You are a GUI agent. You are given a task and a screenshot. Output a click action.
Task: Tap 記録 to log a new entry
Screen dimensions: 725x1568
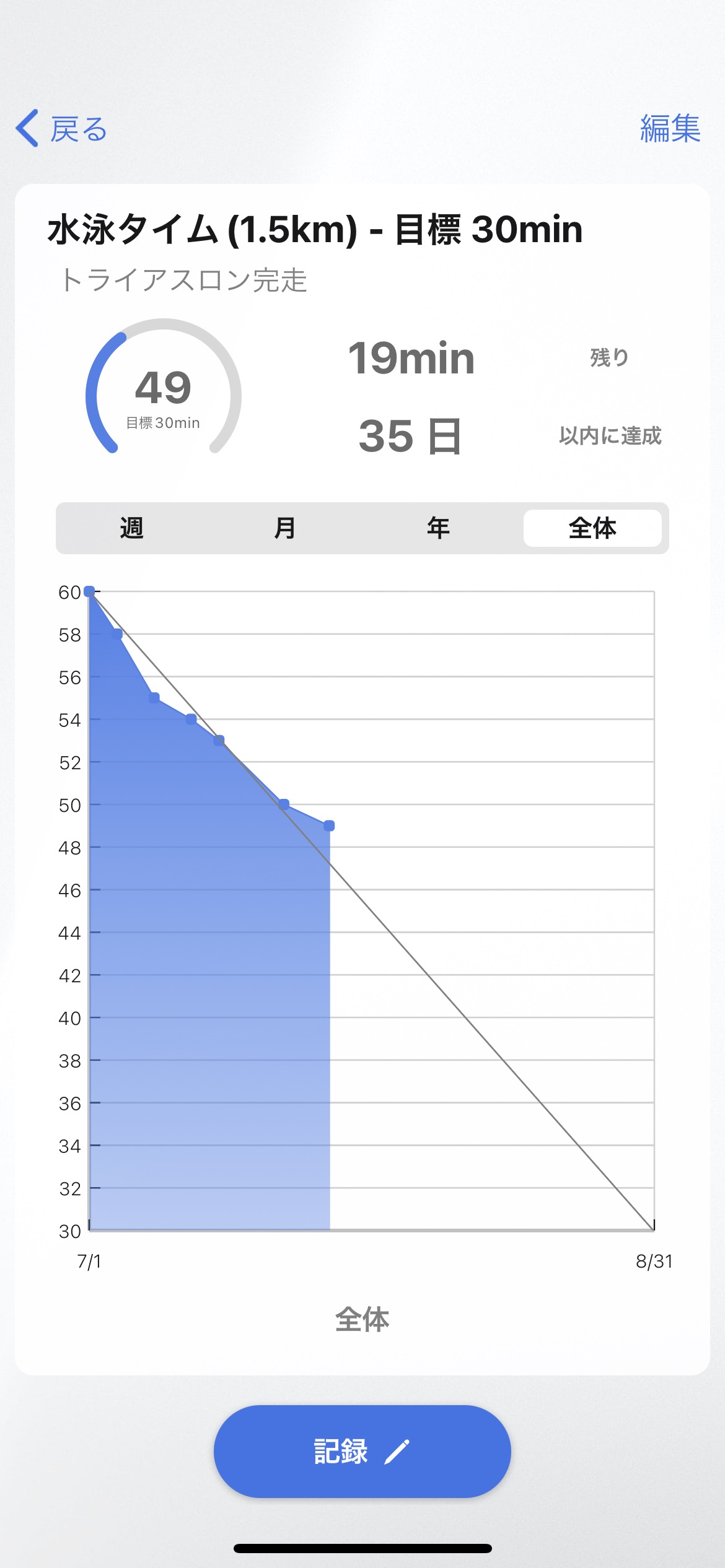(362, 1451)
